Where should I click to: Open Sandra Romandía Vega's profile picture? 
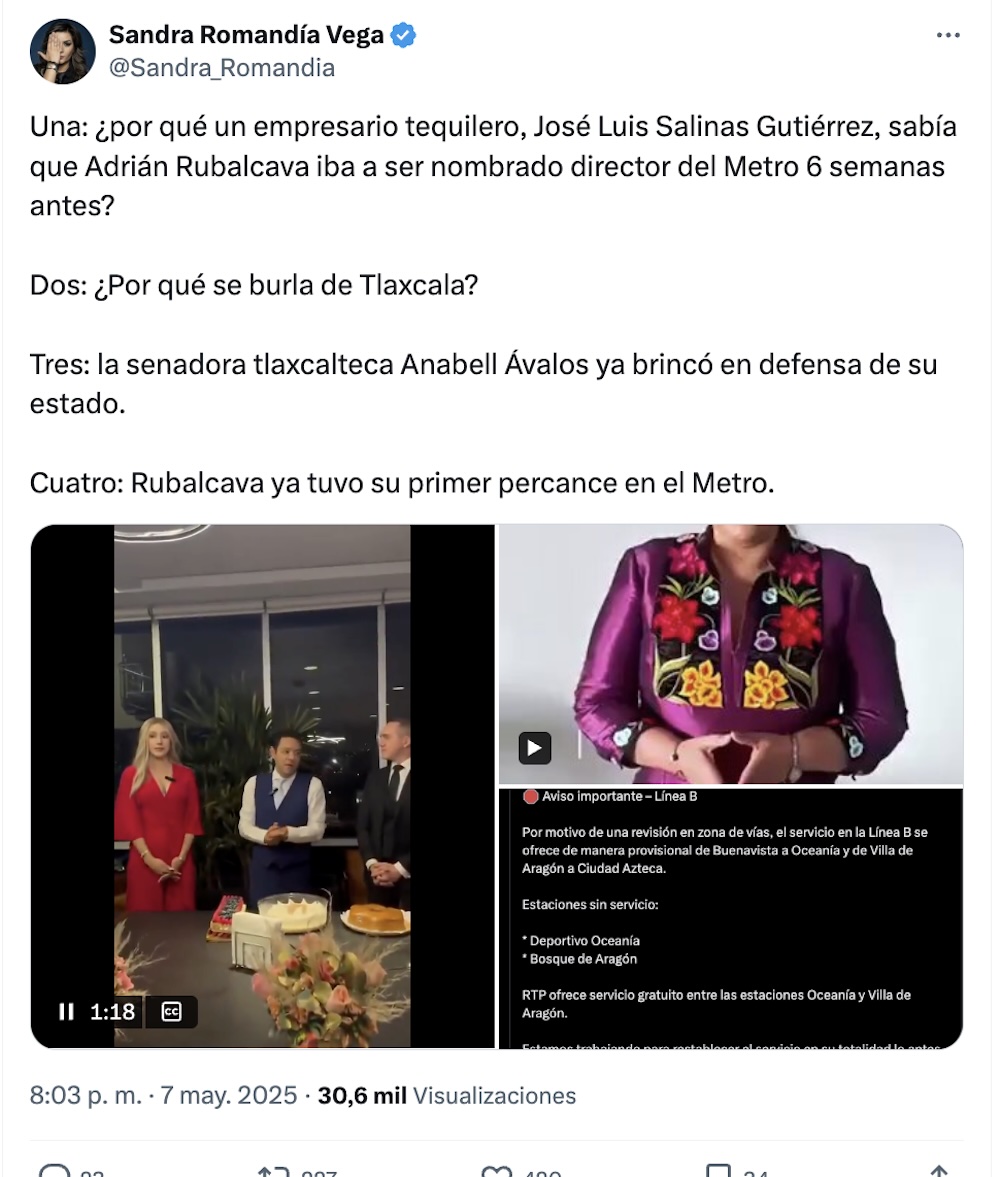[62, 51]
